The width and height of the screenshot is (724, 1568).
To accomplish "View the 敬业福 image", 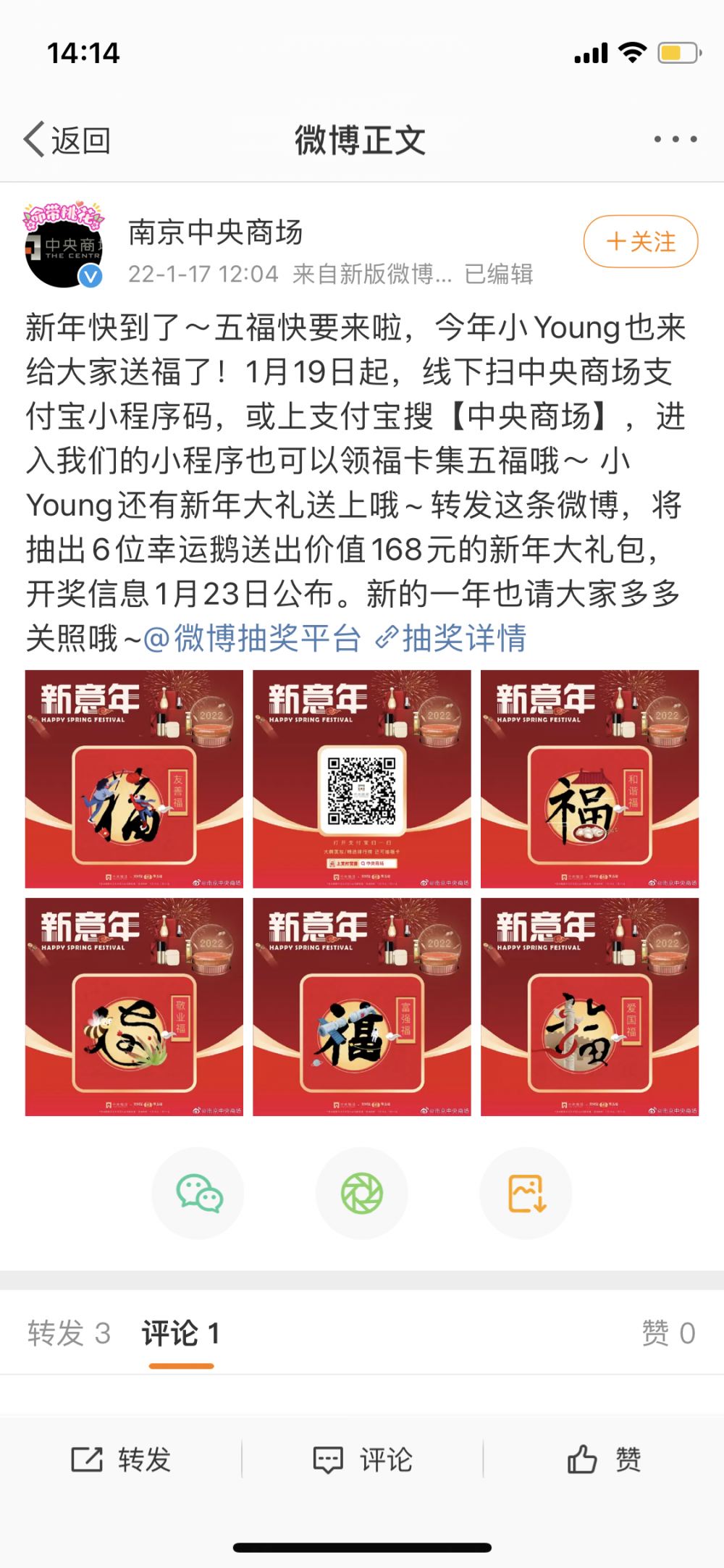I will (x=134, y=1007).
